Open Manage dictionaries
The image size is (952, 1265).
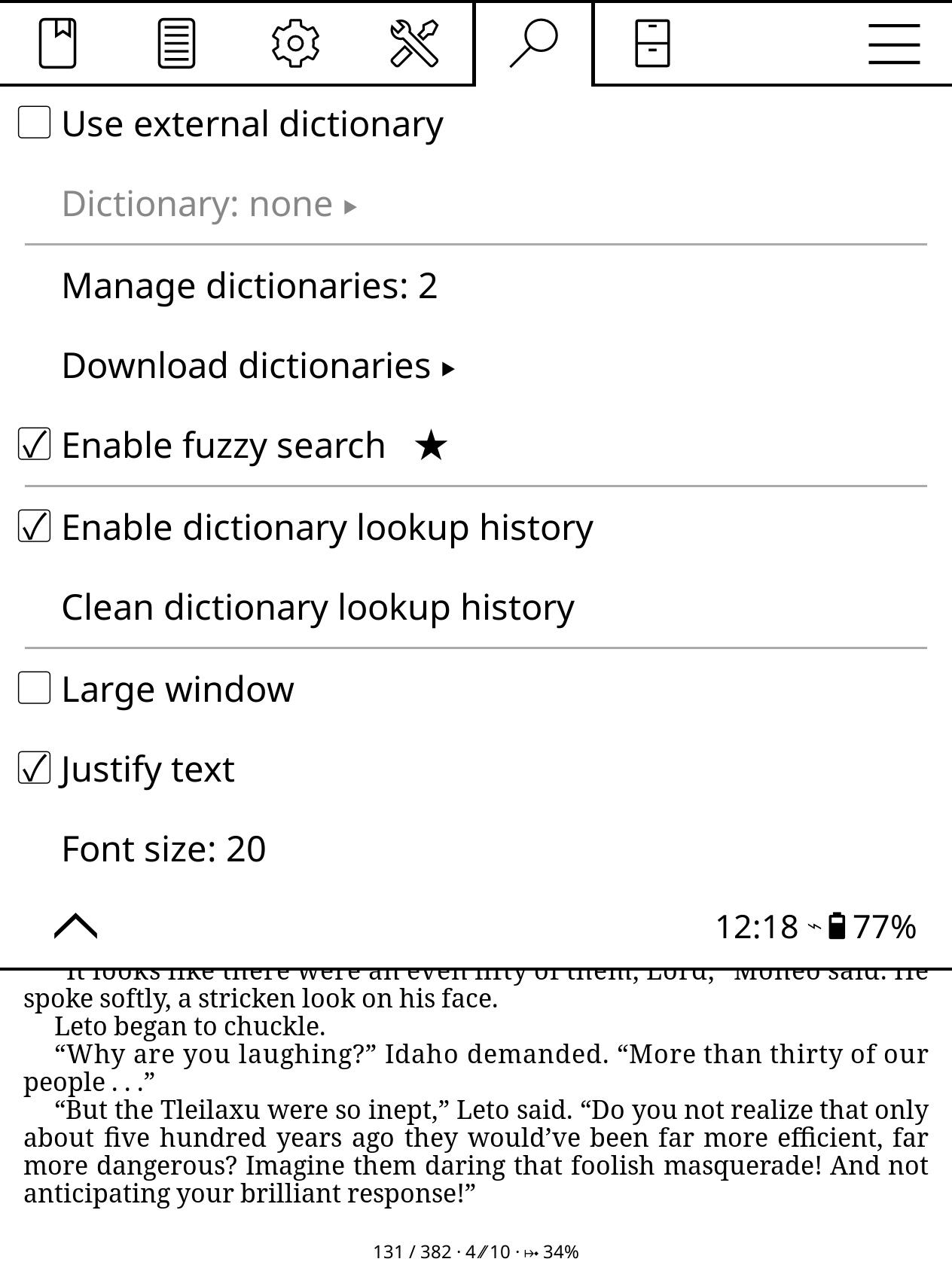tap(249, 286)
